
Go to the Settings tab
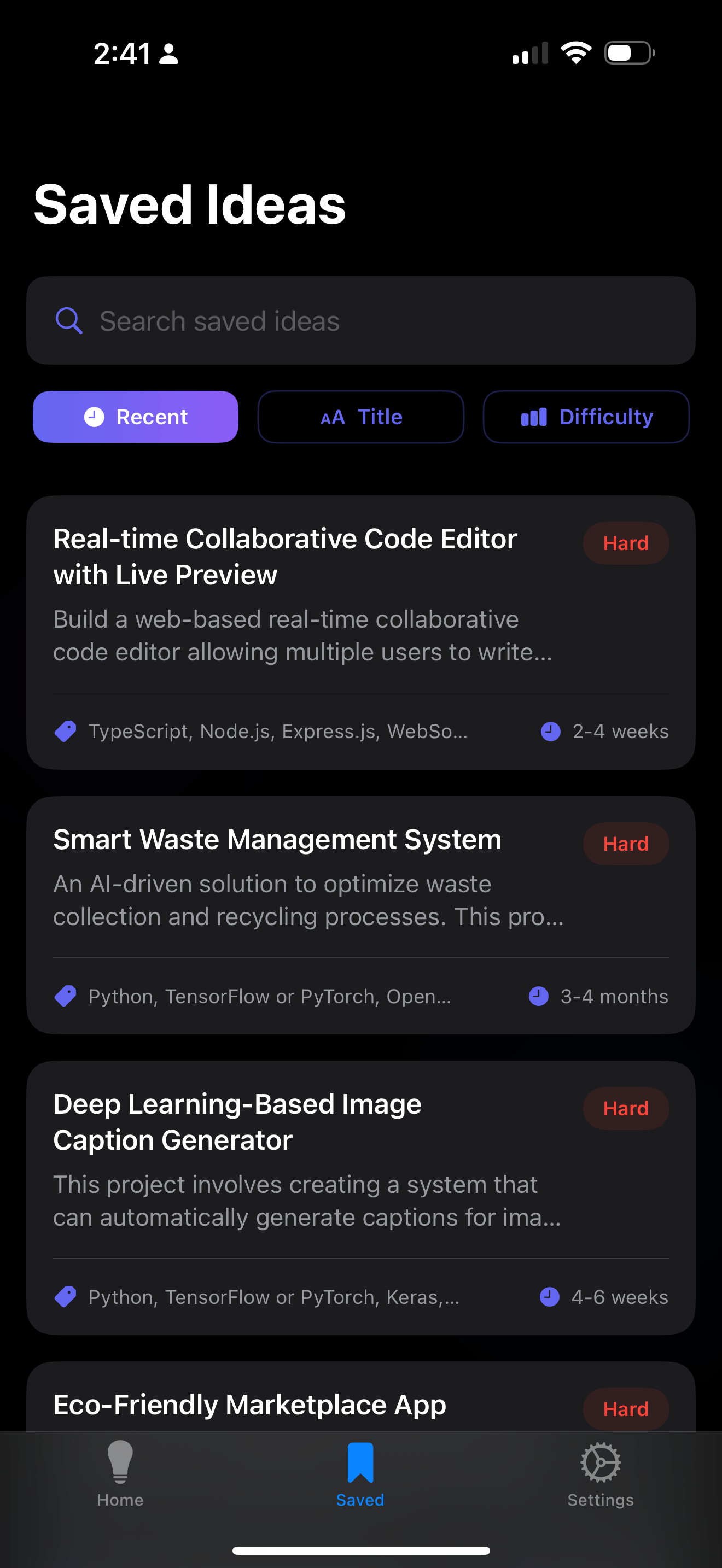coord(600,1473)
